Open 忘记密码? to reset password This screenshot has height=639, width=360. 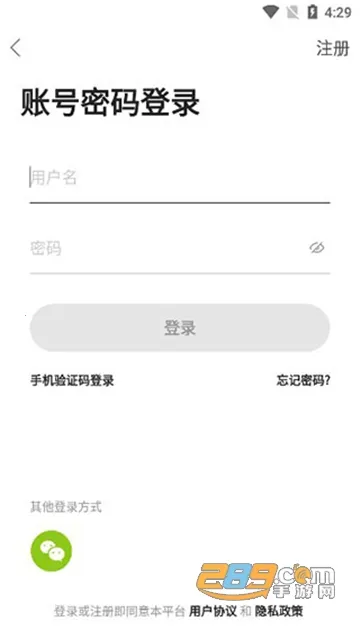tap(304, 380)
